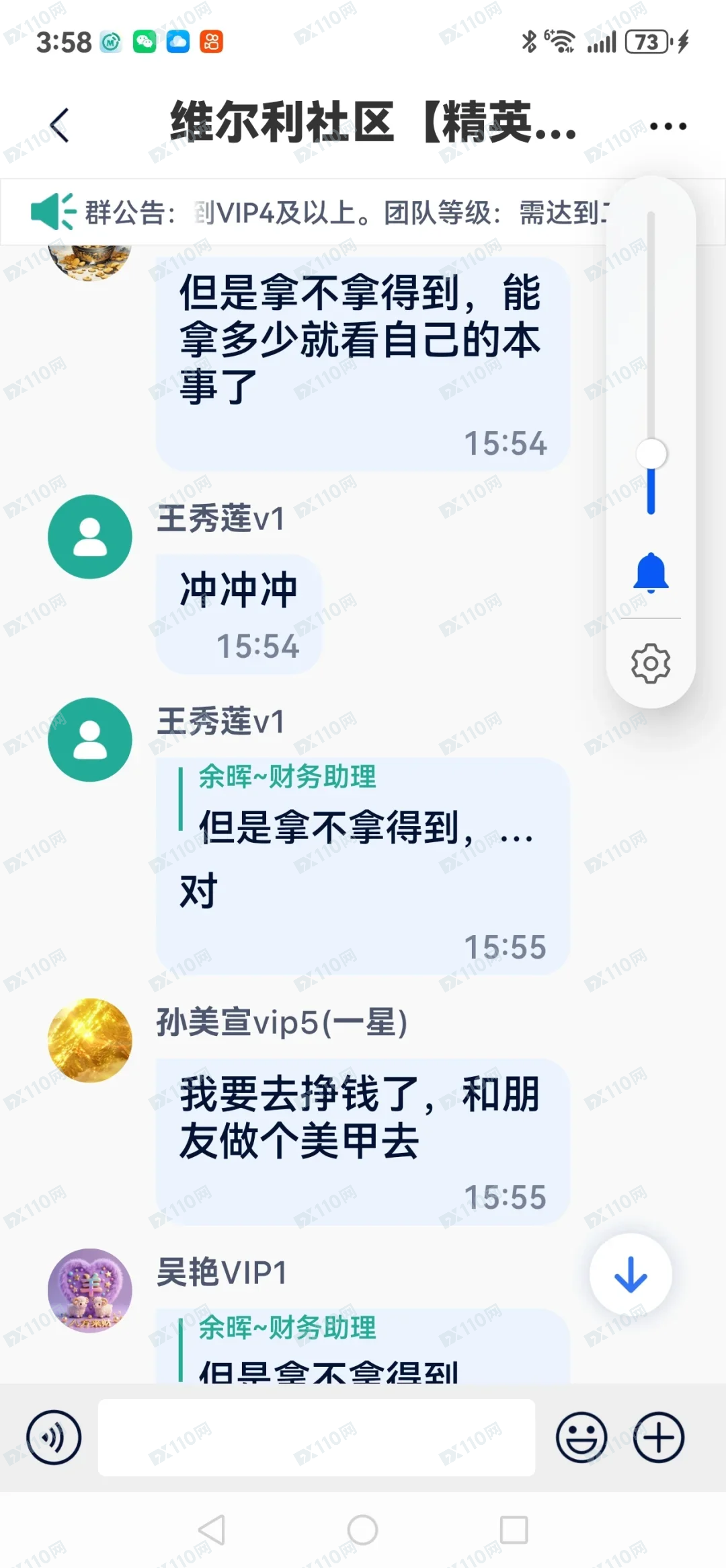Open 孙美宣vip5(一星)'s avatar profile
The height and width of the screenshot is (1568, 726).
coord(90,1040)
